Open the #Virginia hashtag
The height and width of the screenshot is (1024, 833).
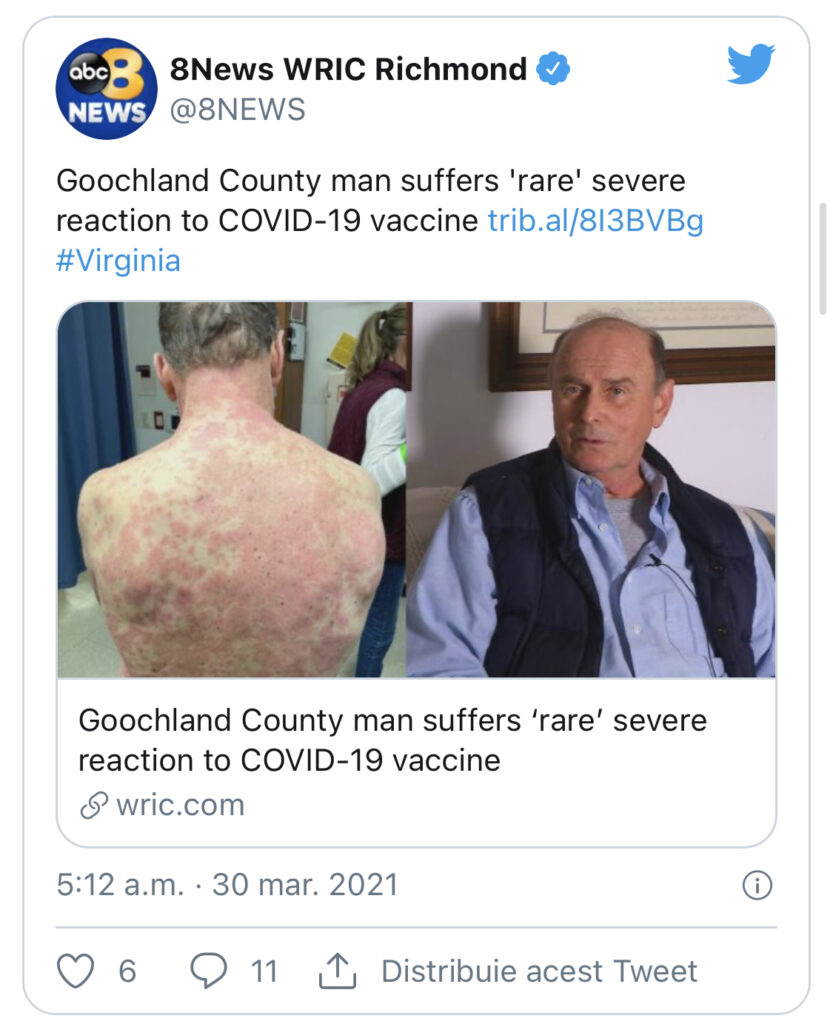click(x=118, y=261)
